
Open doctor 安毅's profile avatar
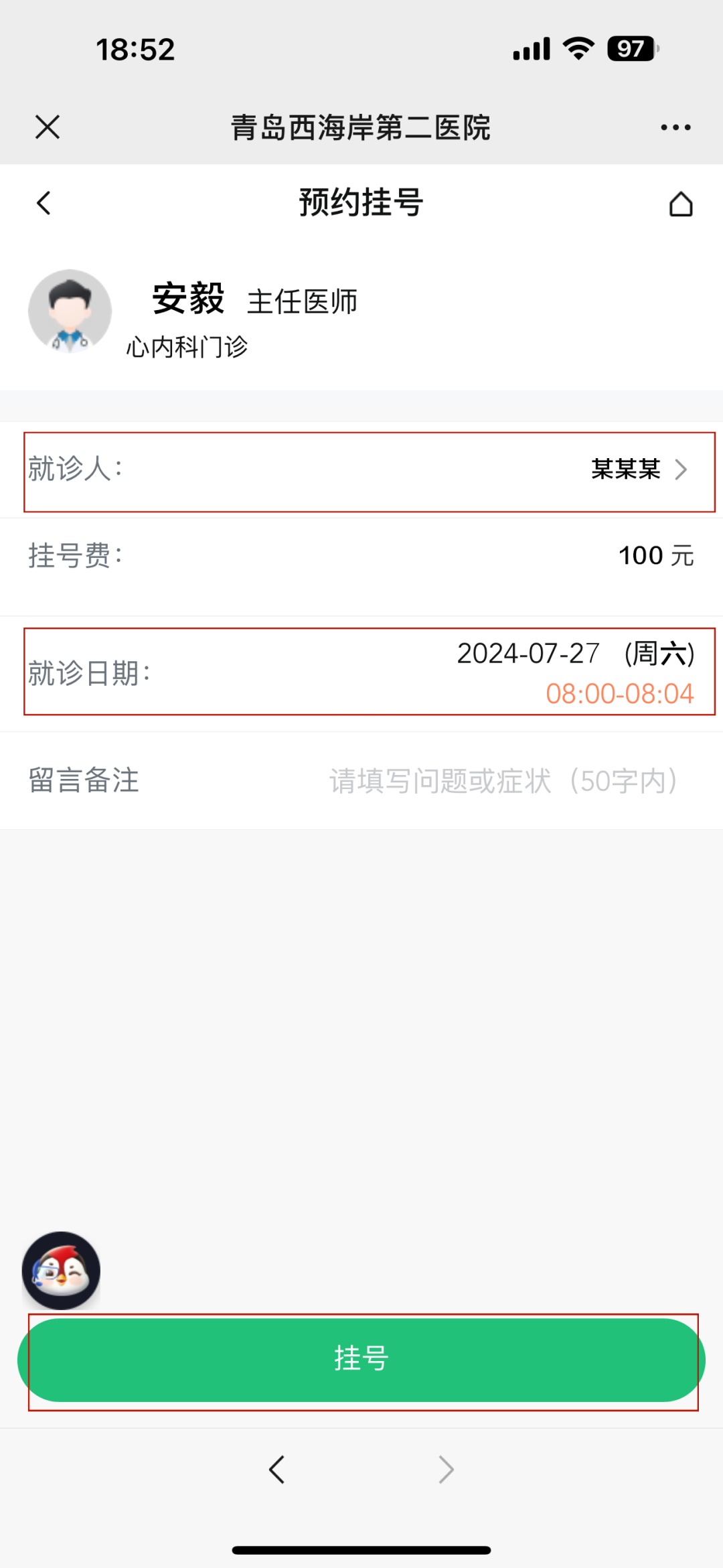pyautogui.click(x=70, y=311)
